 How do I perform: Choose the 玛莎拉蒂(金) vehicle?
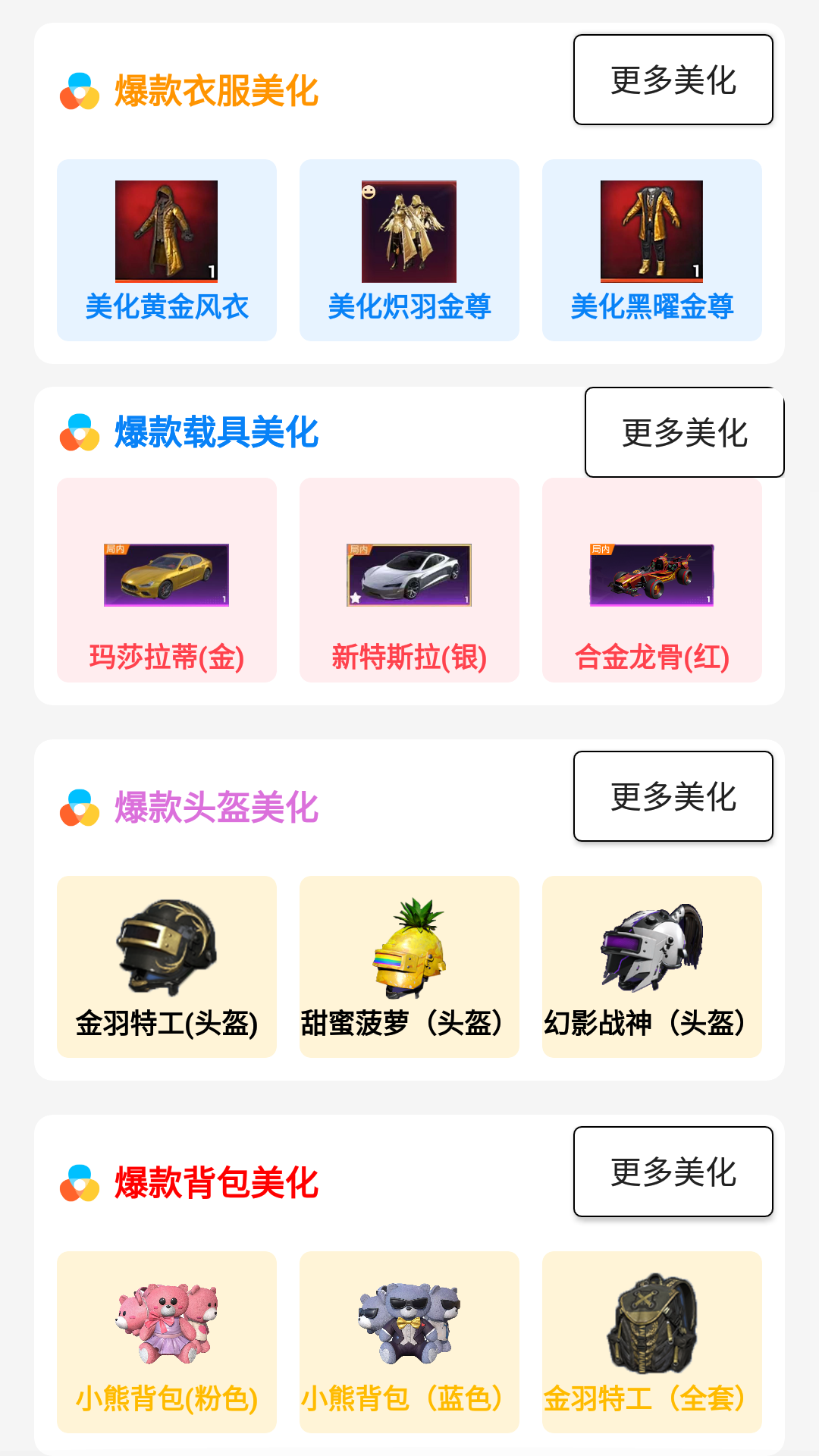tap(166, 580)
